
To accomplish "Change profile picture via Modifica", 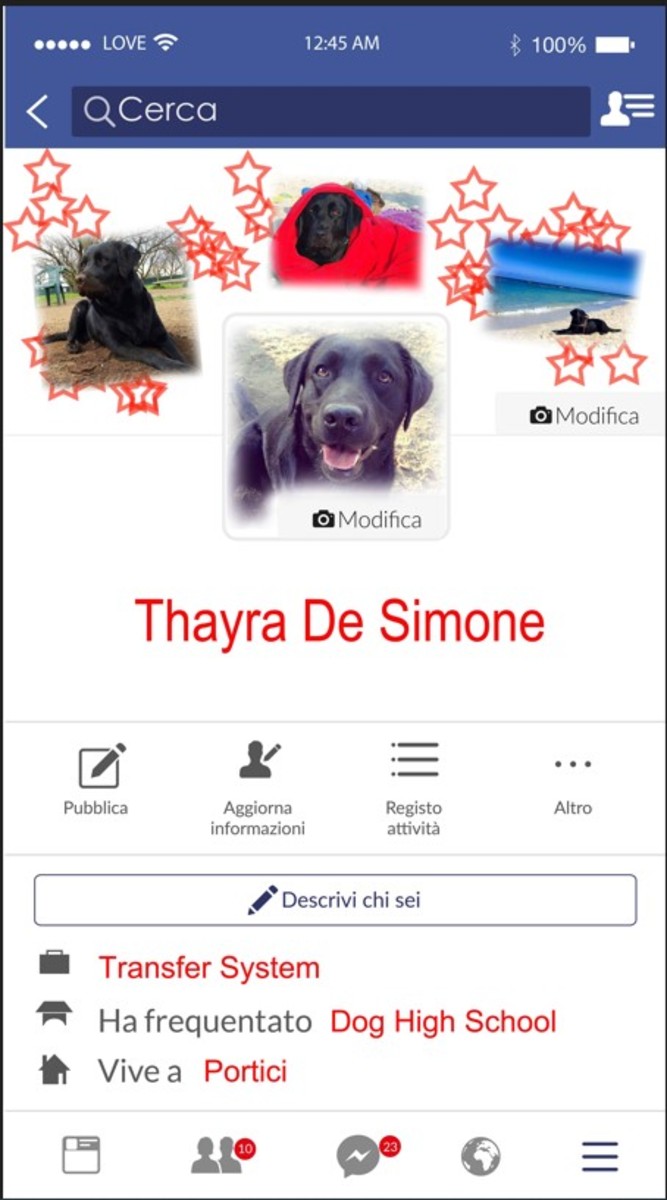I will click(x=367, y=519).
